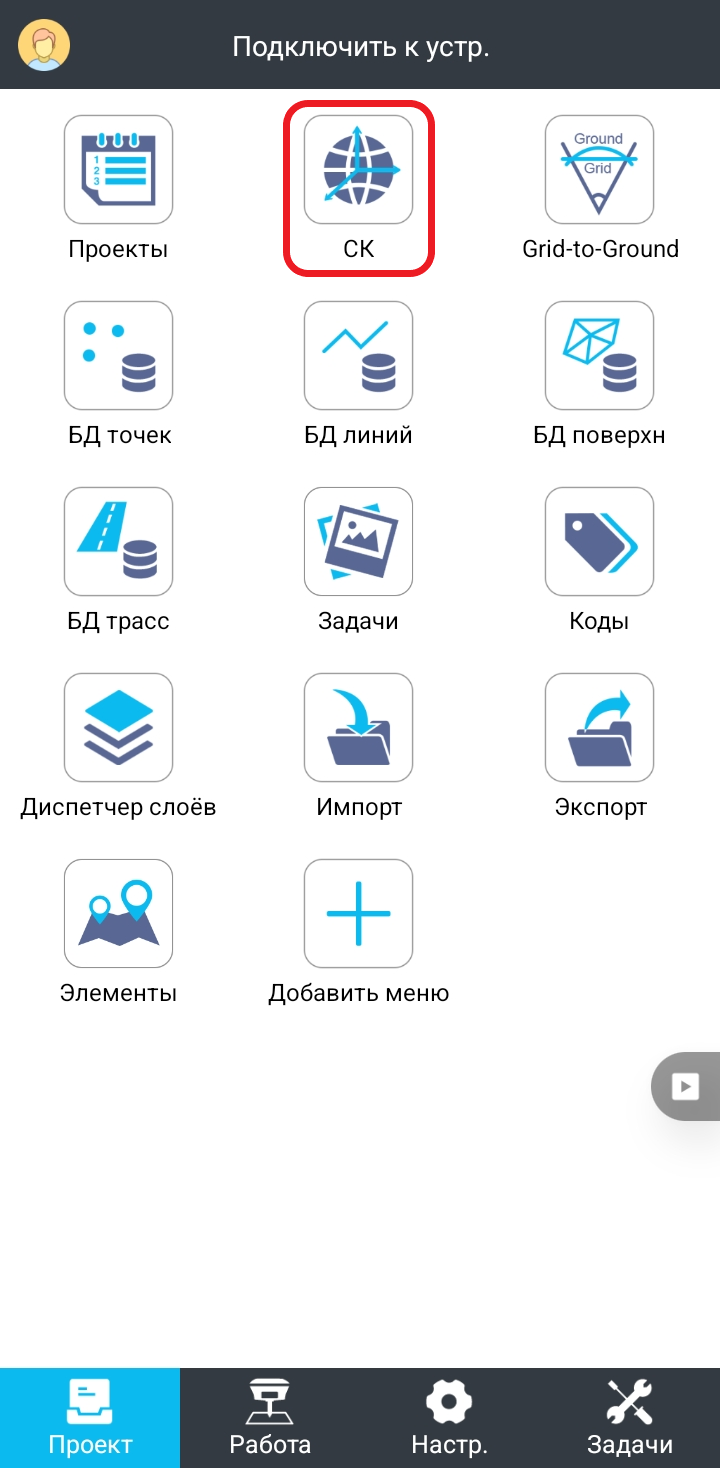Open the user profile avatar
Screen dimensions: 720x1468
click(44, 46)
